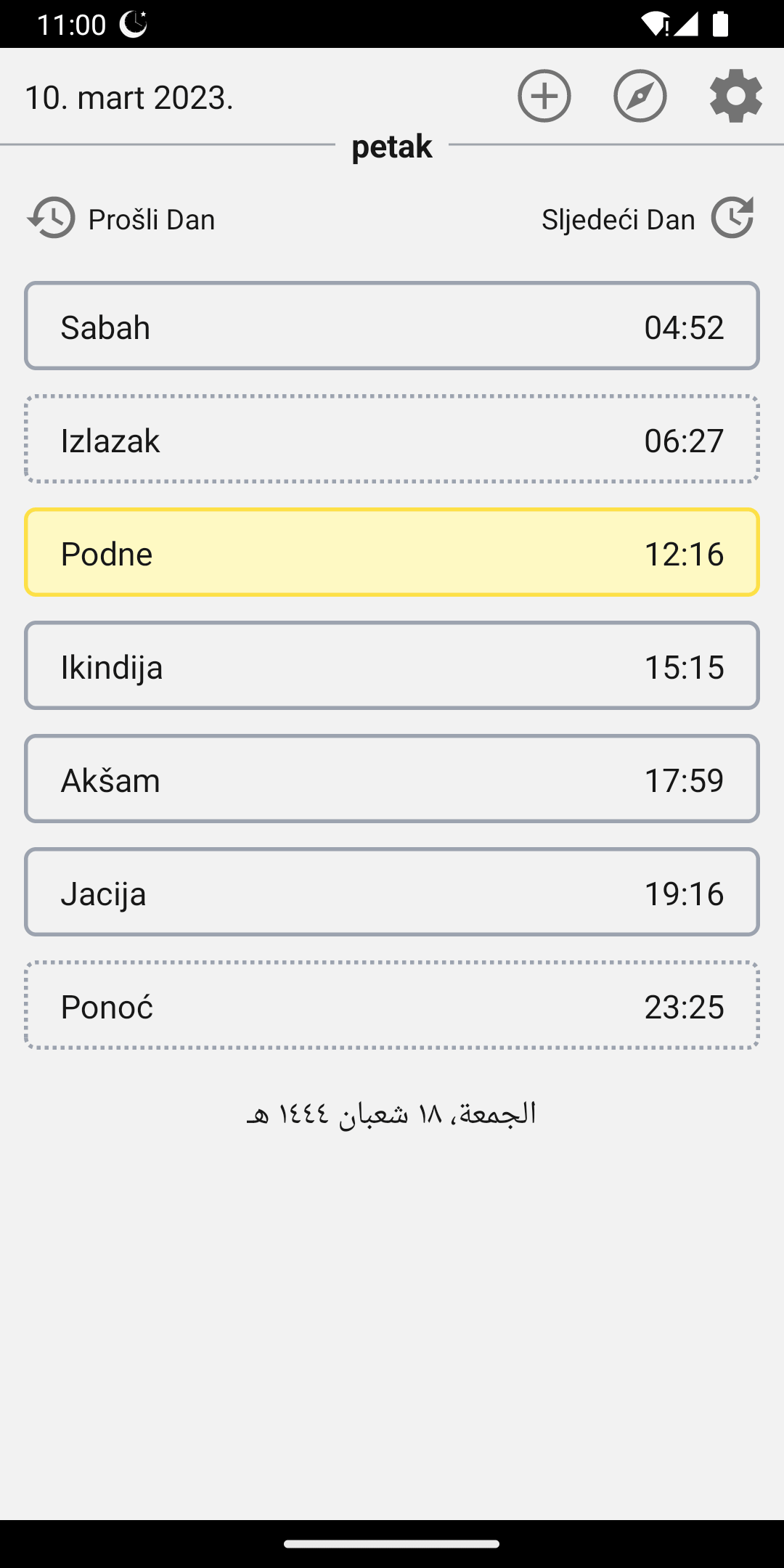This screenshot has height=1568, width=784.
Task: Tap the plus icon in the toolbar
Action: click(544, 96)
